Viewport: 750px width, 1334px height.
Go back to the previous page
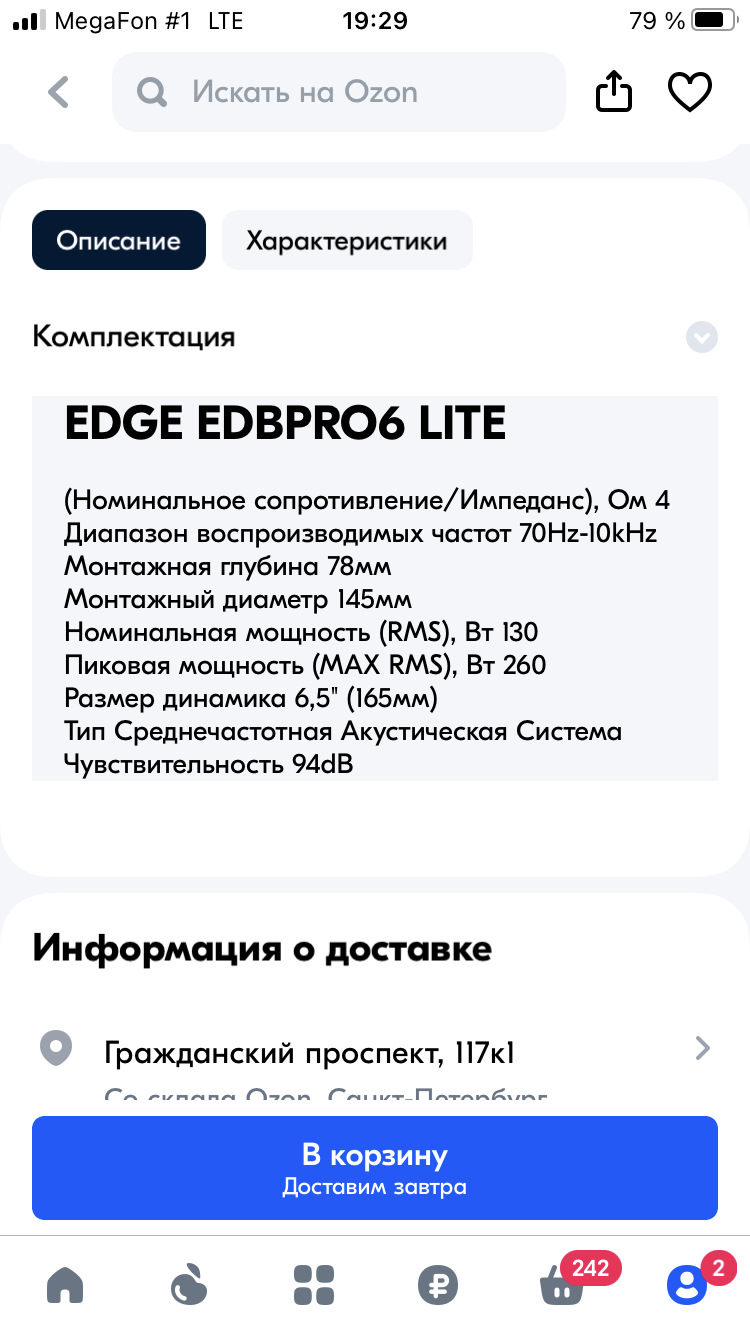pyautogui.click(x=59, y=93)
